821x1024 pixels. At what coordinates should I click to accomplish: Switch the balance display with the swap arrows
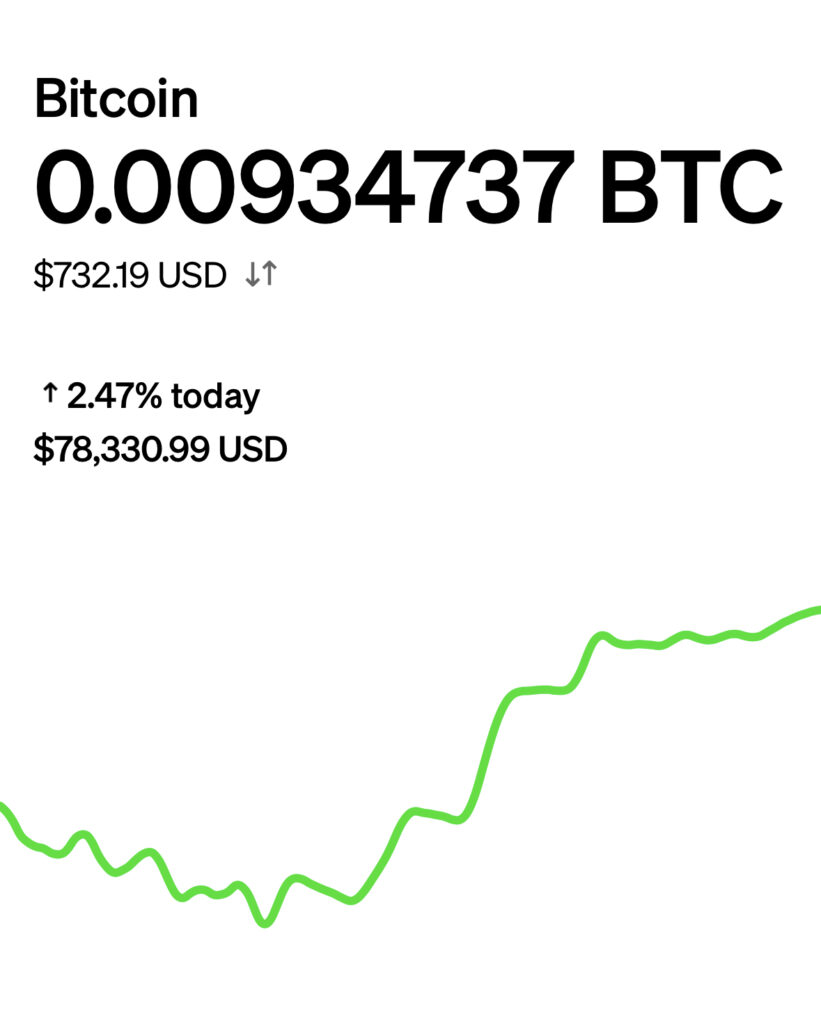tap(261, 275)
